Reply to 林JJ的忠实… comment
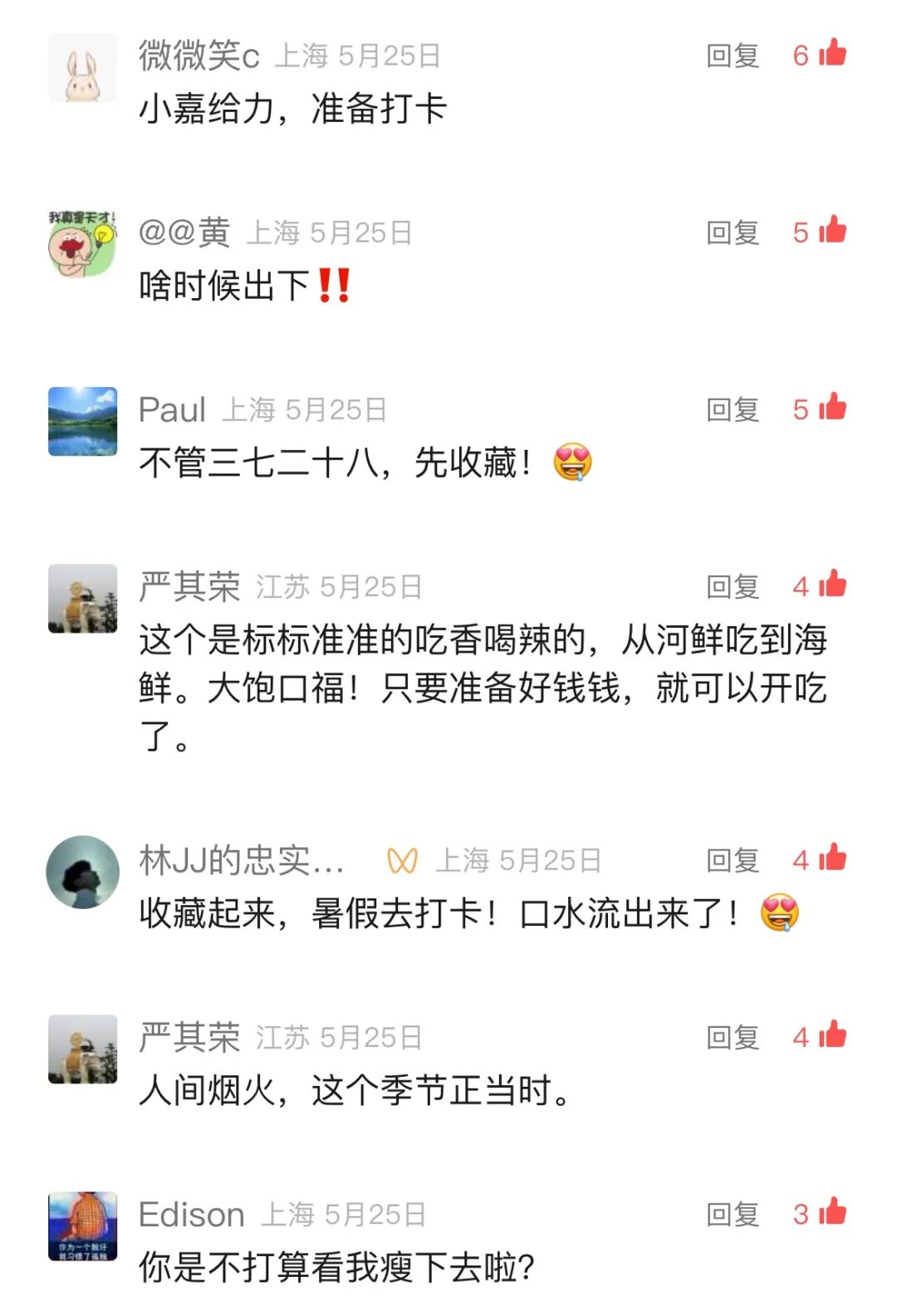 tap(733, 860)
